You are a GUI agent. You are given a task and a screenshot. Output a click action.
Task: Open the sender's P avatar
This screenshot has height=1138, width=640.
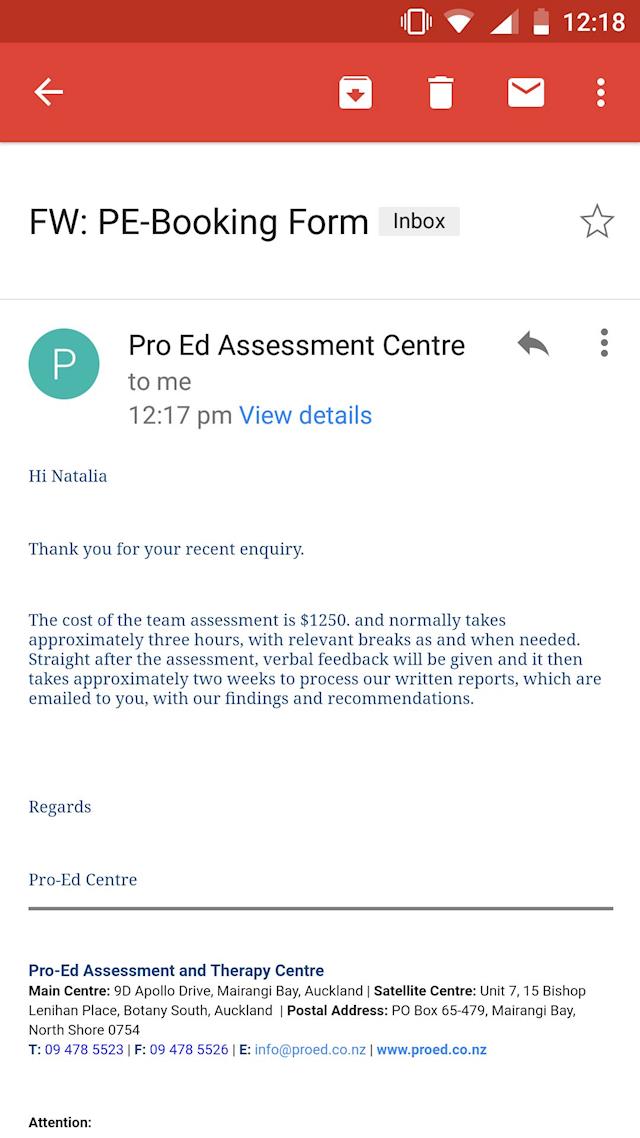[x=64, y=364]
